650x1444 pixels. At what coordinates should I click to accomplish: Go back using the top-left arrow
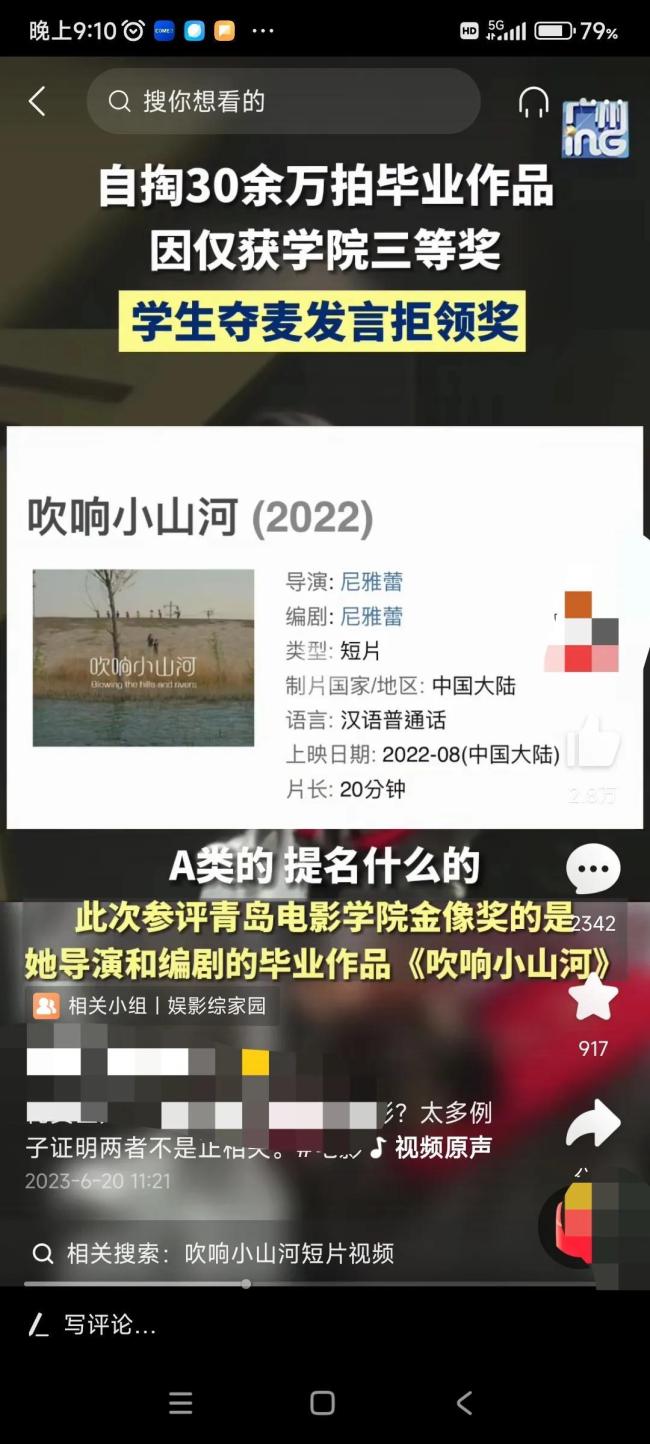(x=37, y=101)
